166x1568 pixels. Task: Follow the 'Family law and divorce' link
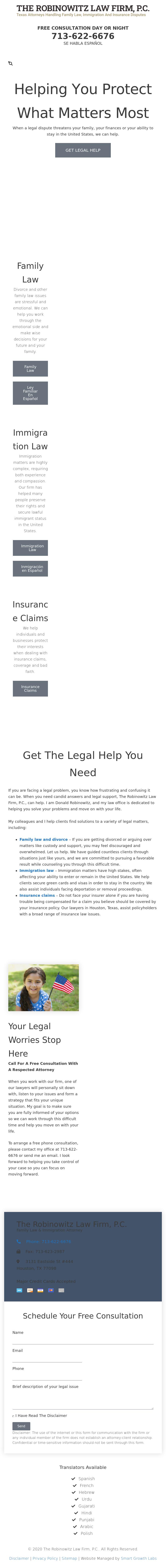pos(43,839)
